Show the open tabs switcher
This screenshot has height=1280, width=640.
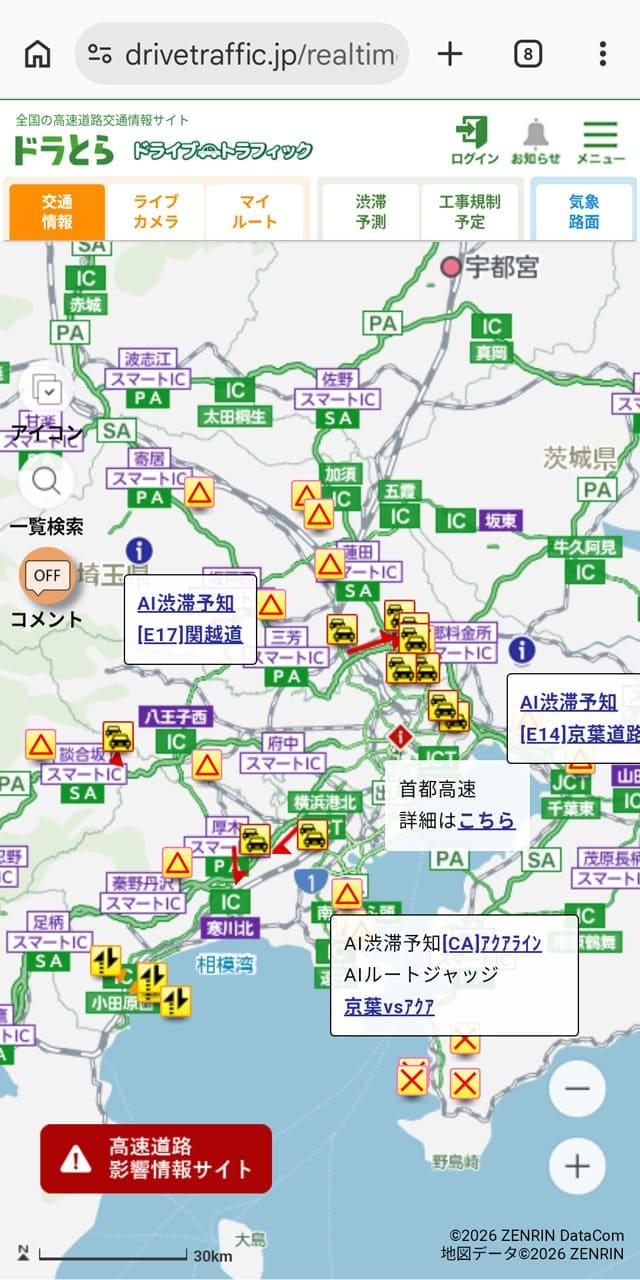click(x=527, y=54)
